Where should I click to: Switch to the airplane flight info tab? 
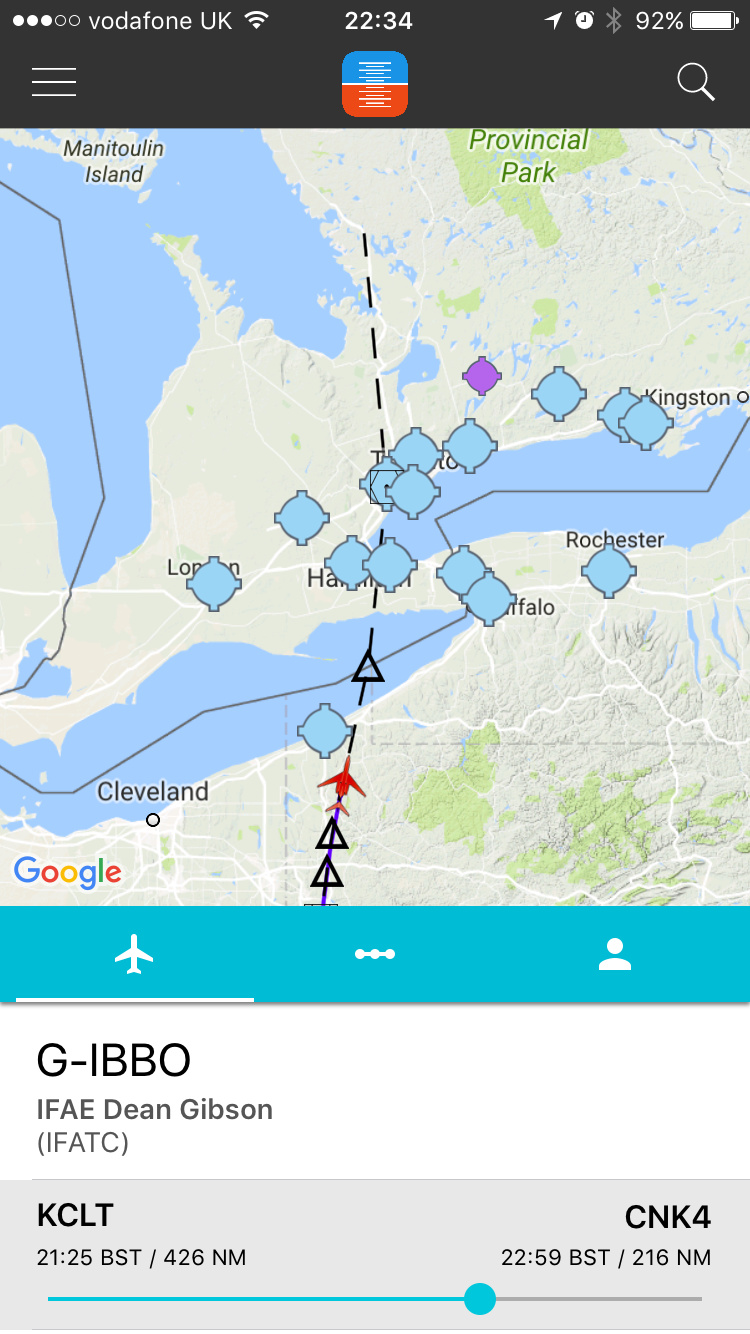(134, 955)
